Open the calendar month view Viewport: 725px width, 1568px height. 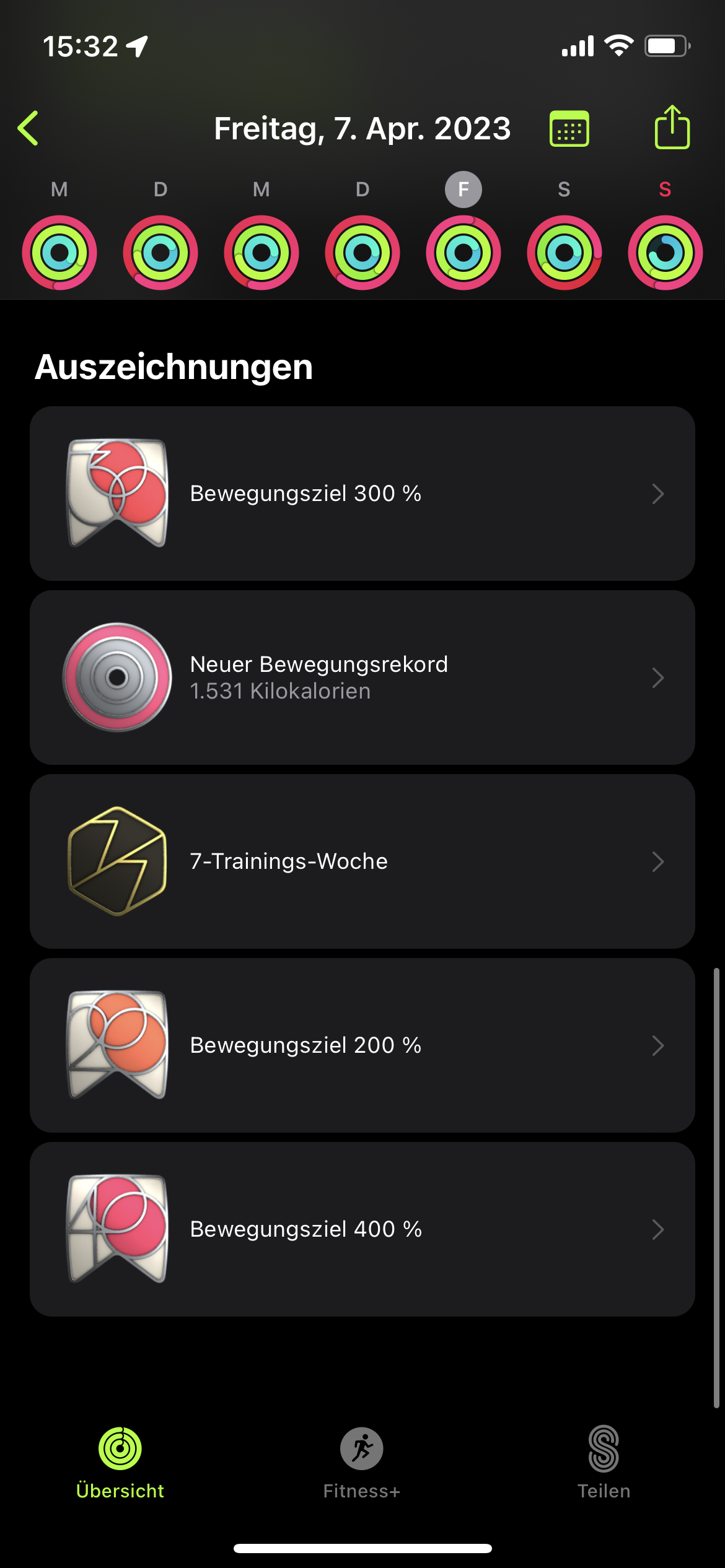click(x=569, y=129)
